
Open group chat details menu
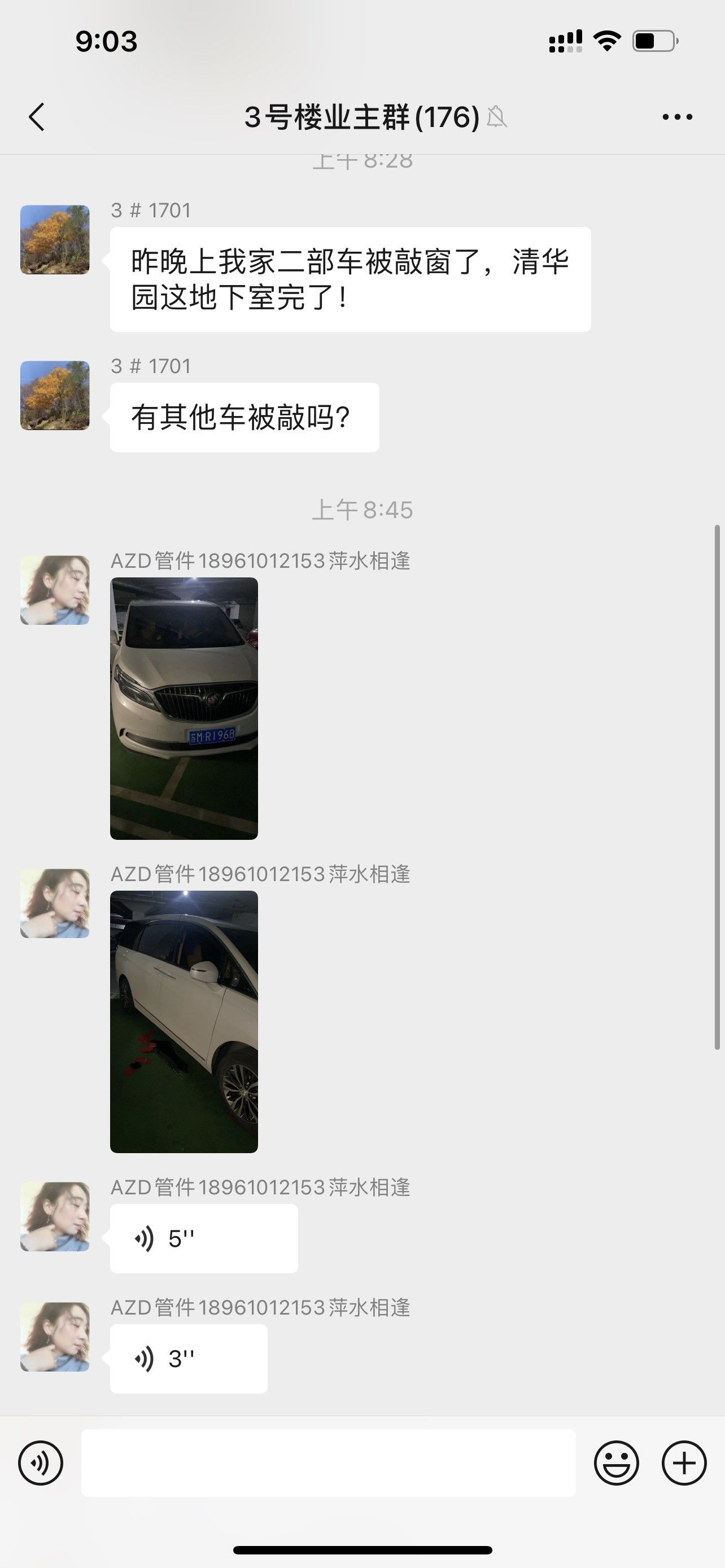point(677,117)
